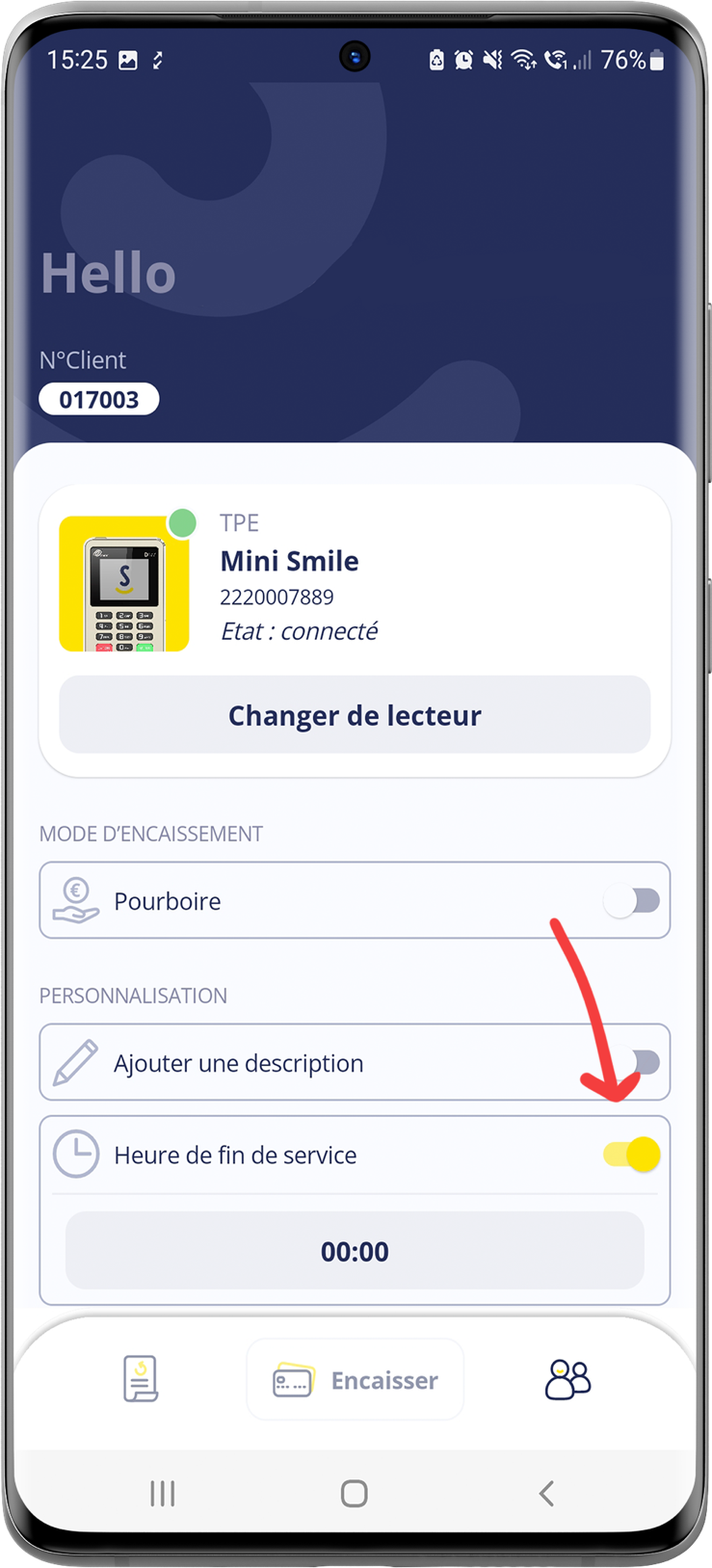Turn on Ajouter une description

click(642, 1062)
